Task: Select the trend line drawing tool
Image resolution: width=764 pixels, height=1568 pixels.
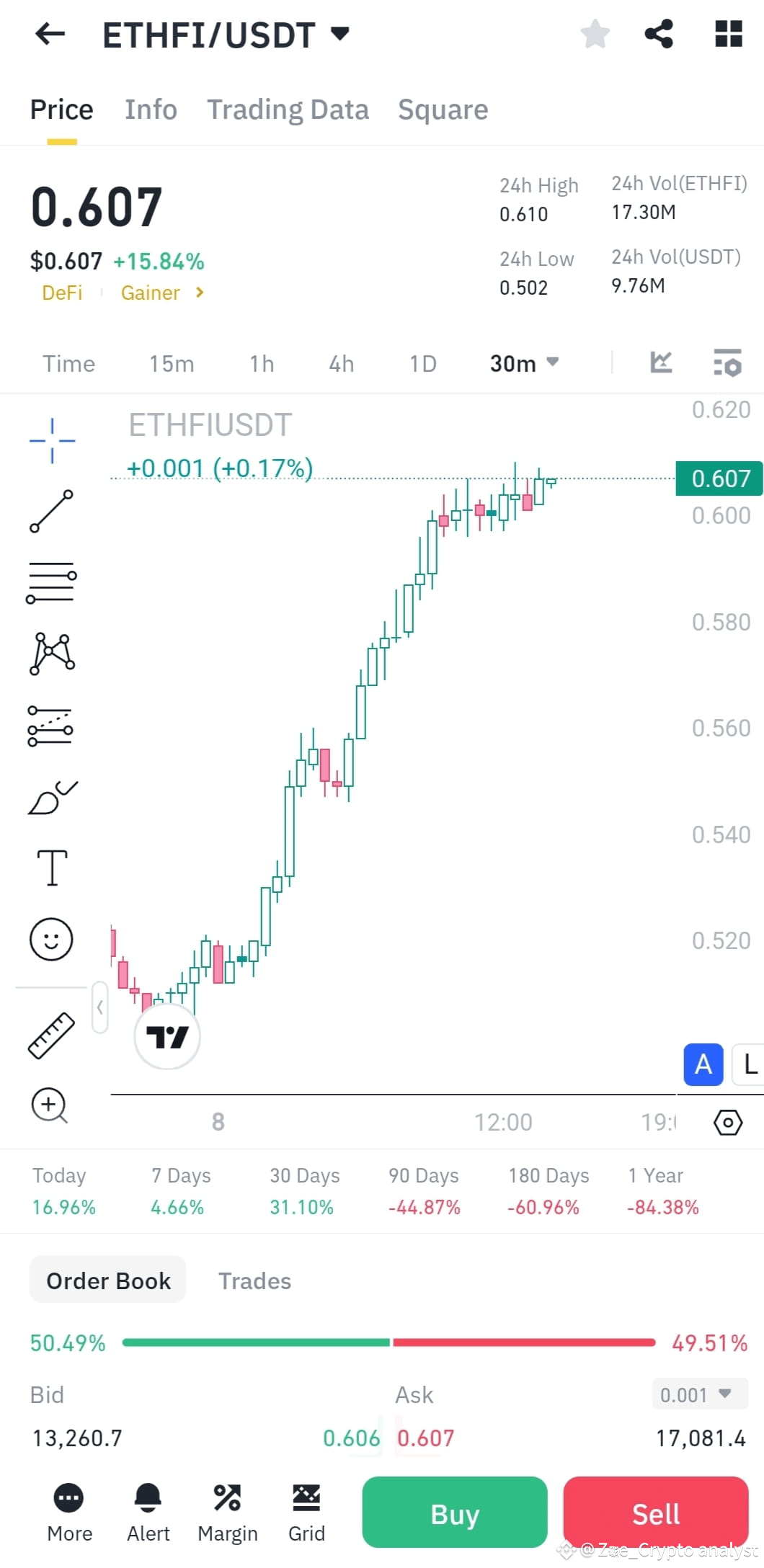Action: (50, 512)
